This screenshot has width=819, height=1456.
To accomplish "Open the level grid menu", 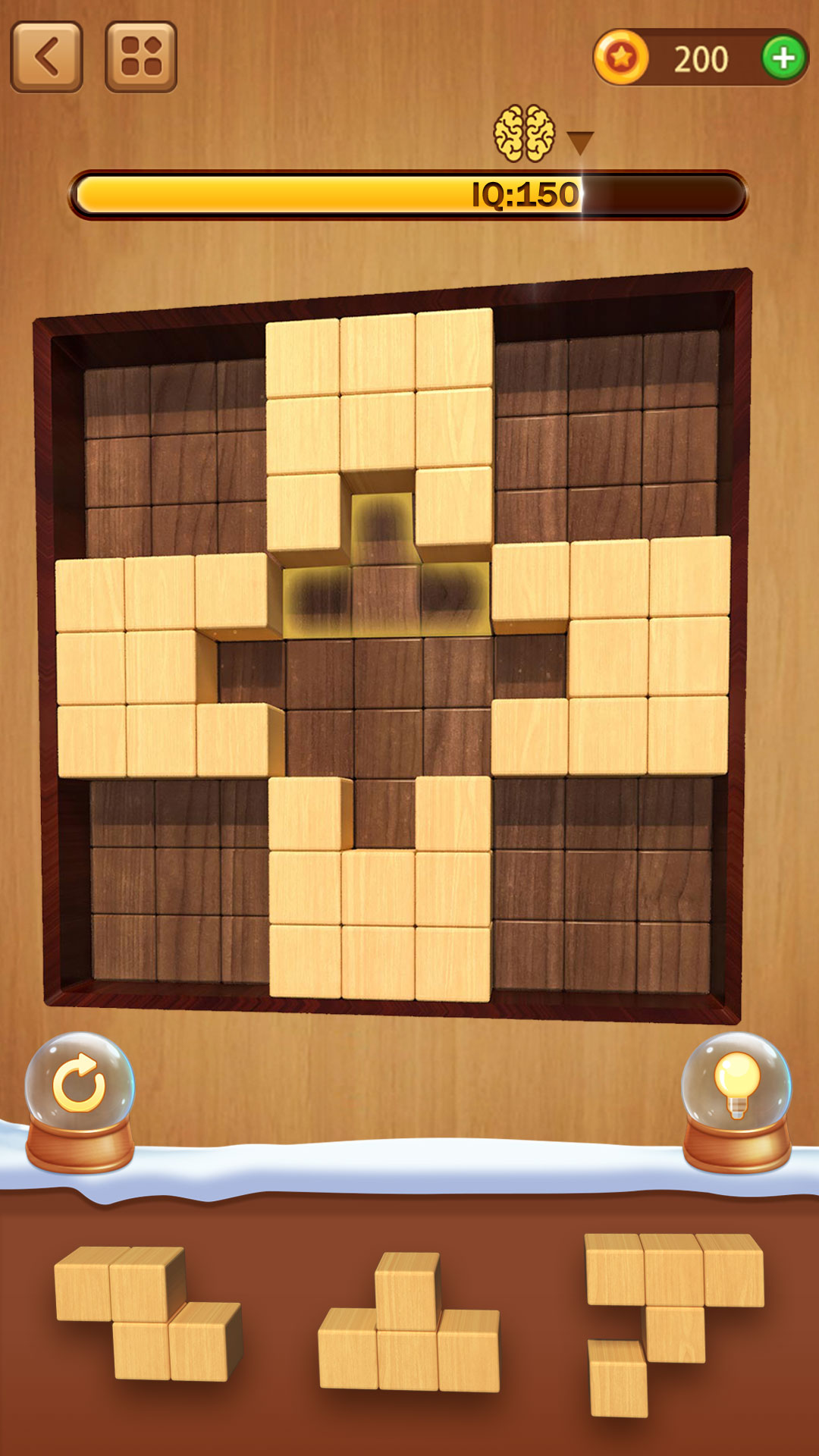I will [141, 57].
